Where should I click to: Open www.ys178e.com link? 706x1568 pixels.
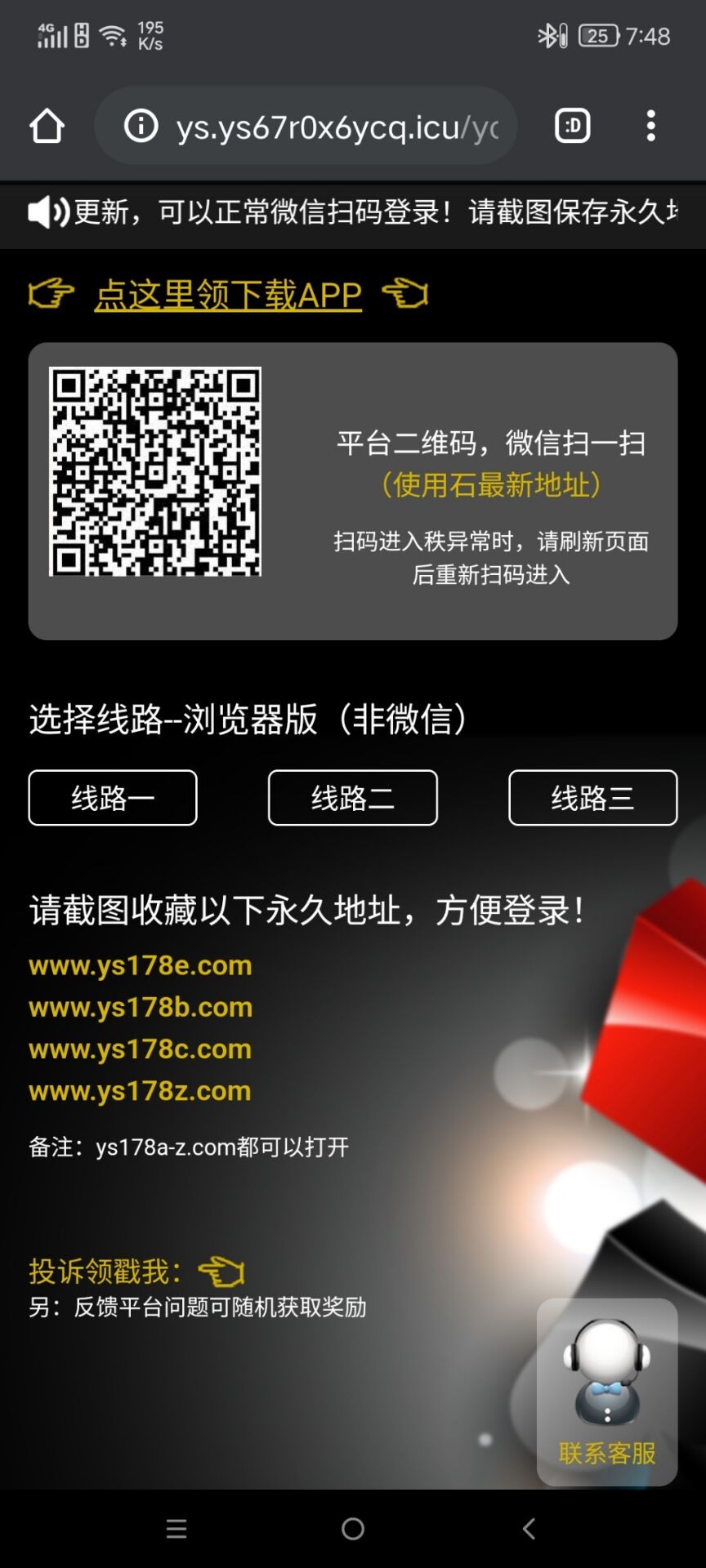[141, 965]
